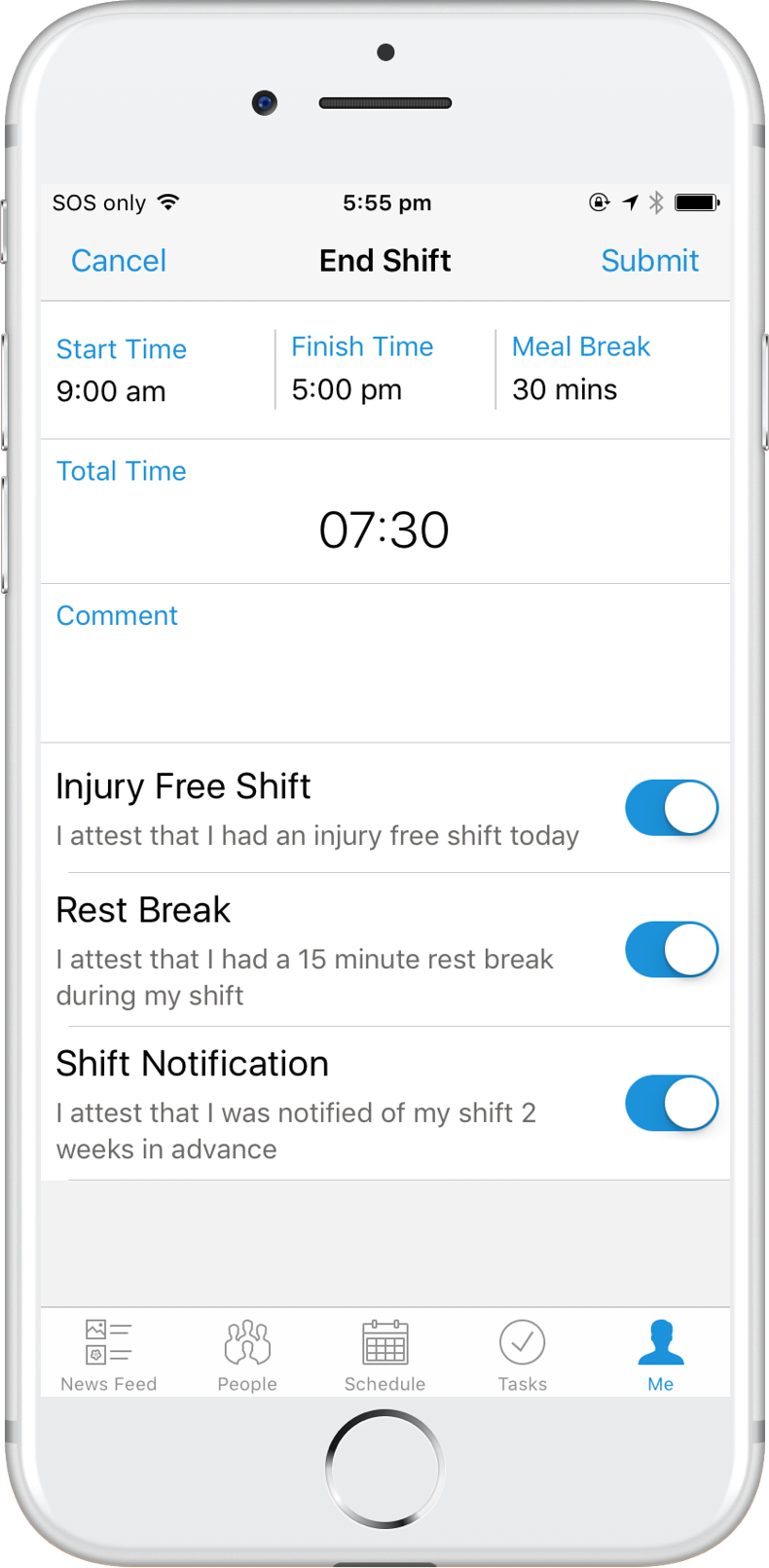The height and width of the screenshot is (1568, 769).
Task: Open the News Feed tab
Action: [x=109, y=1355]
